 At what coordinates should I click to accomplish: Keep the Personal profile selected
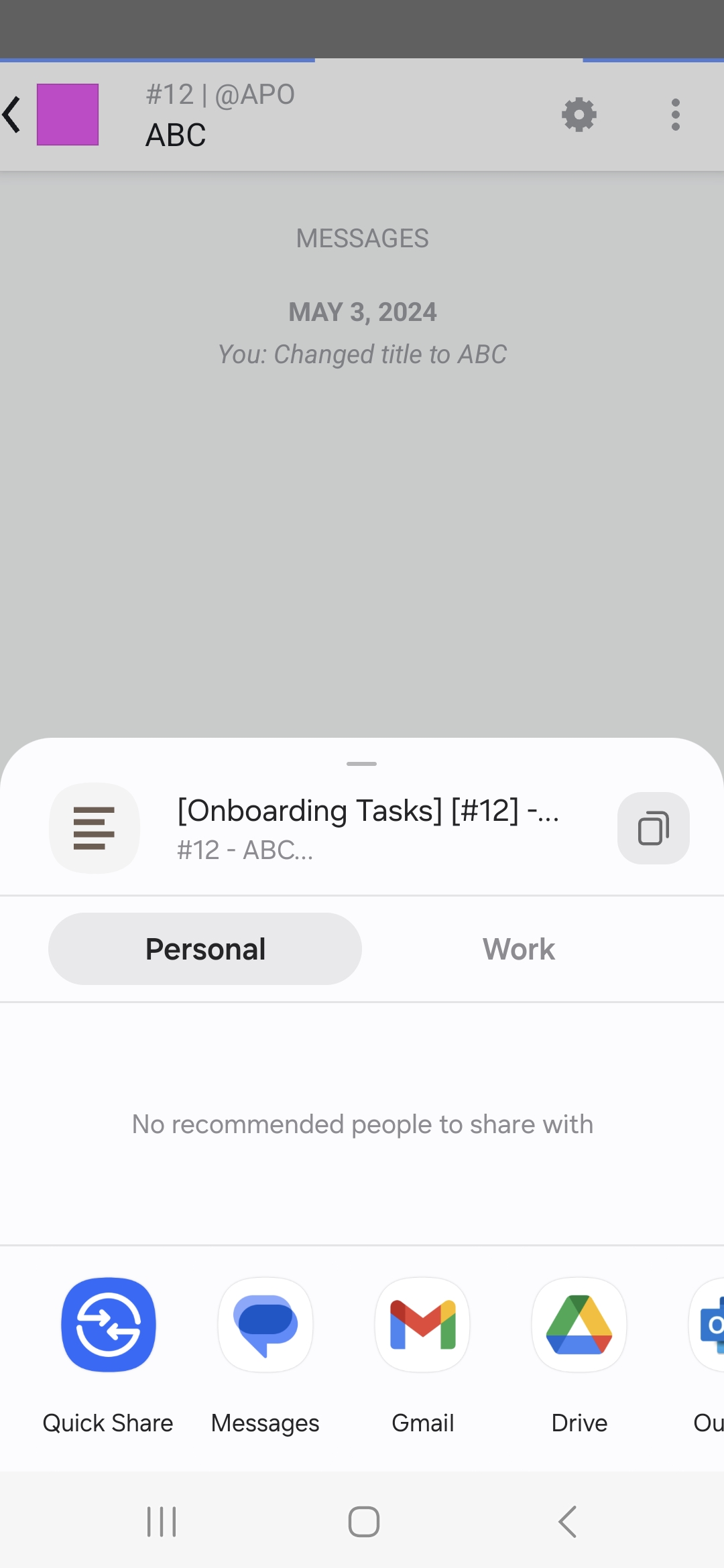pos(204,948)
